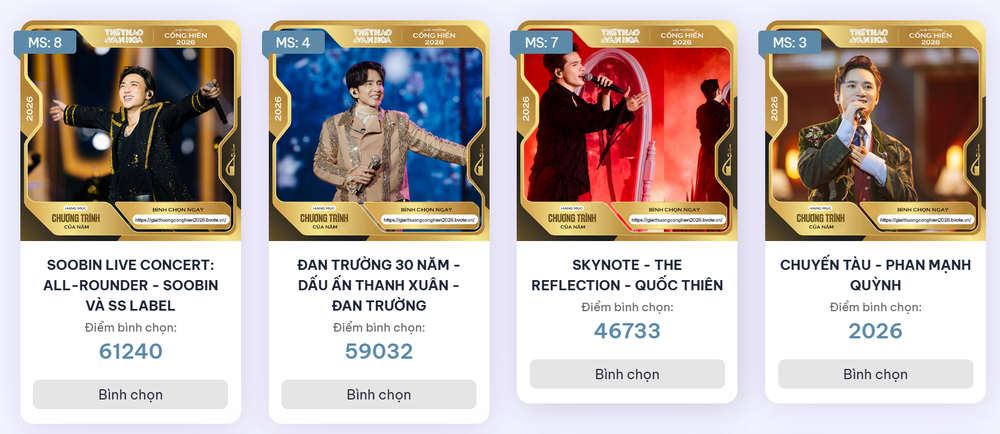The height and width of the screenshot is (434, 1000).
Task: Vote for Skynote - The Reflection
Action: point(627,374)
